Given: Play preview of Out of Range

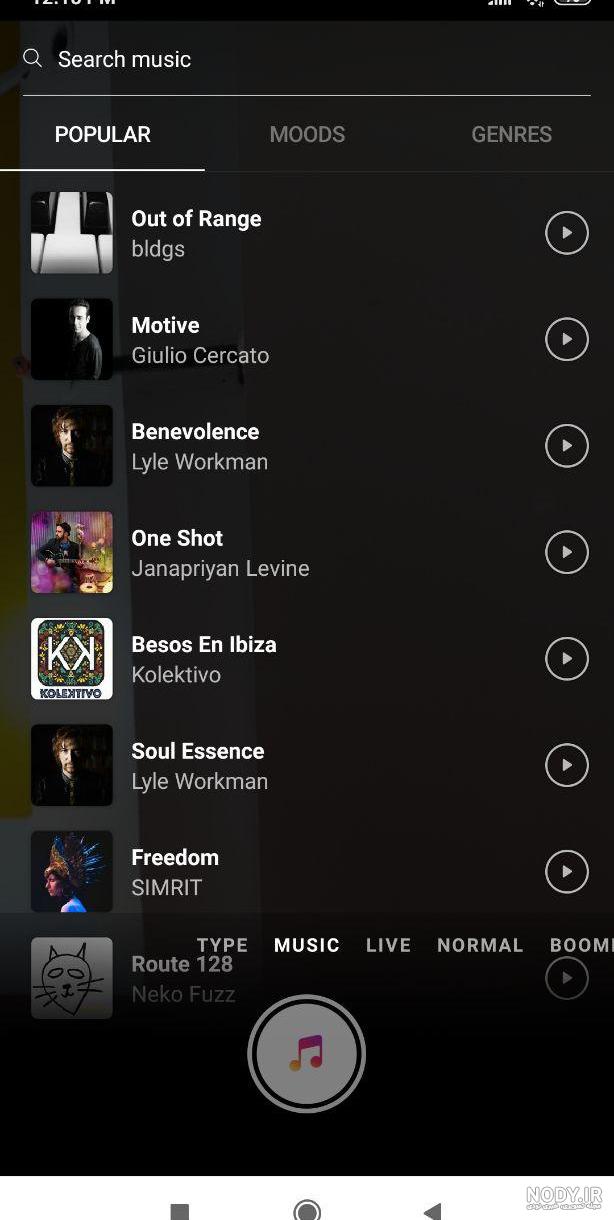Looking at the screenshot, I should click(x=567, y=233).
